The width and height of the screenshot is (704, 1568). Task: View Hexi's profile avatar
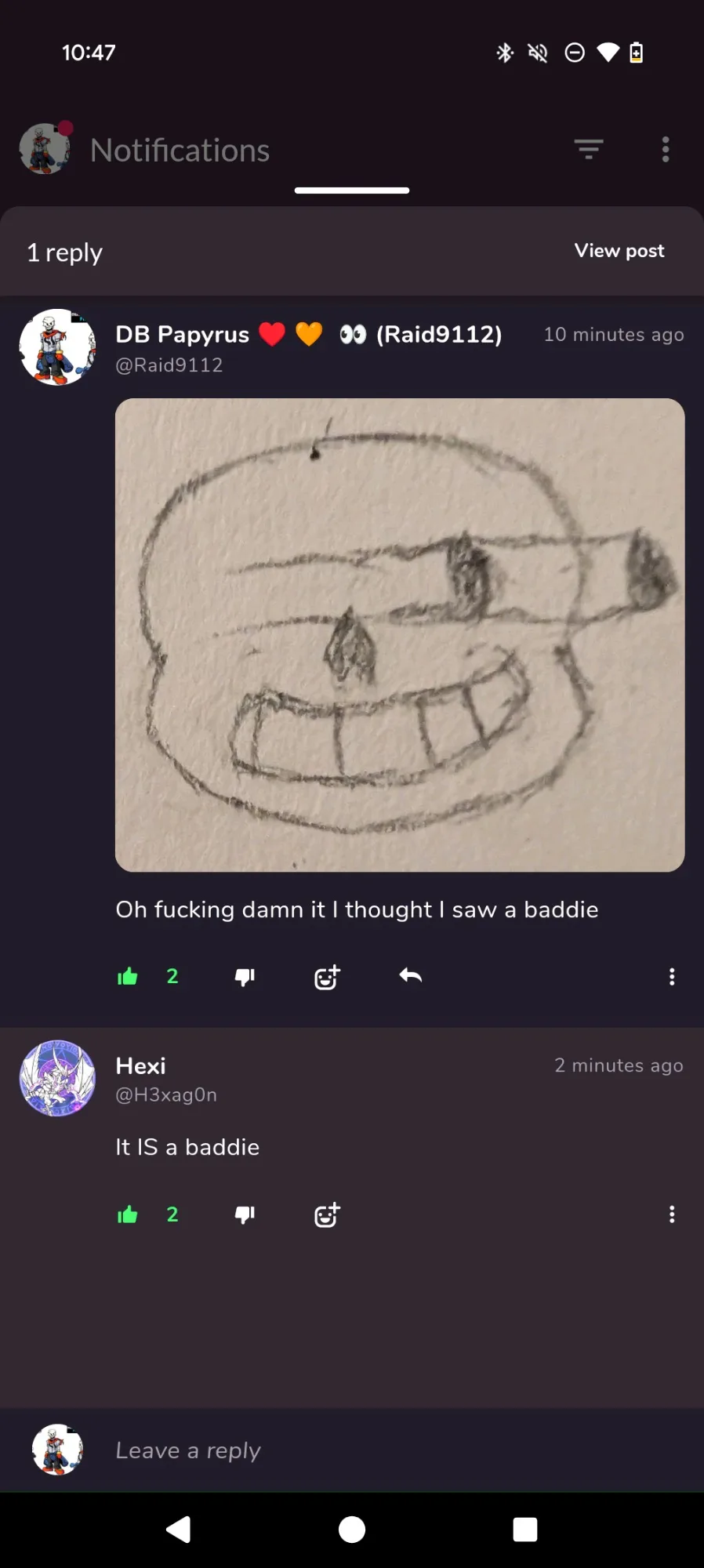point(57,1078)
